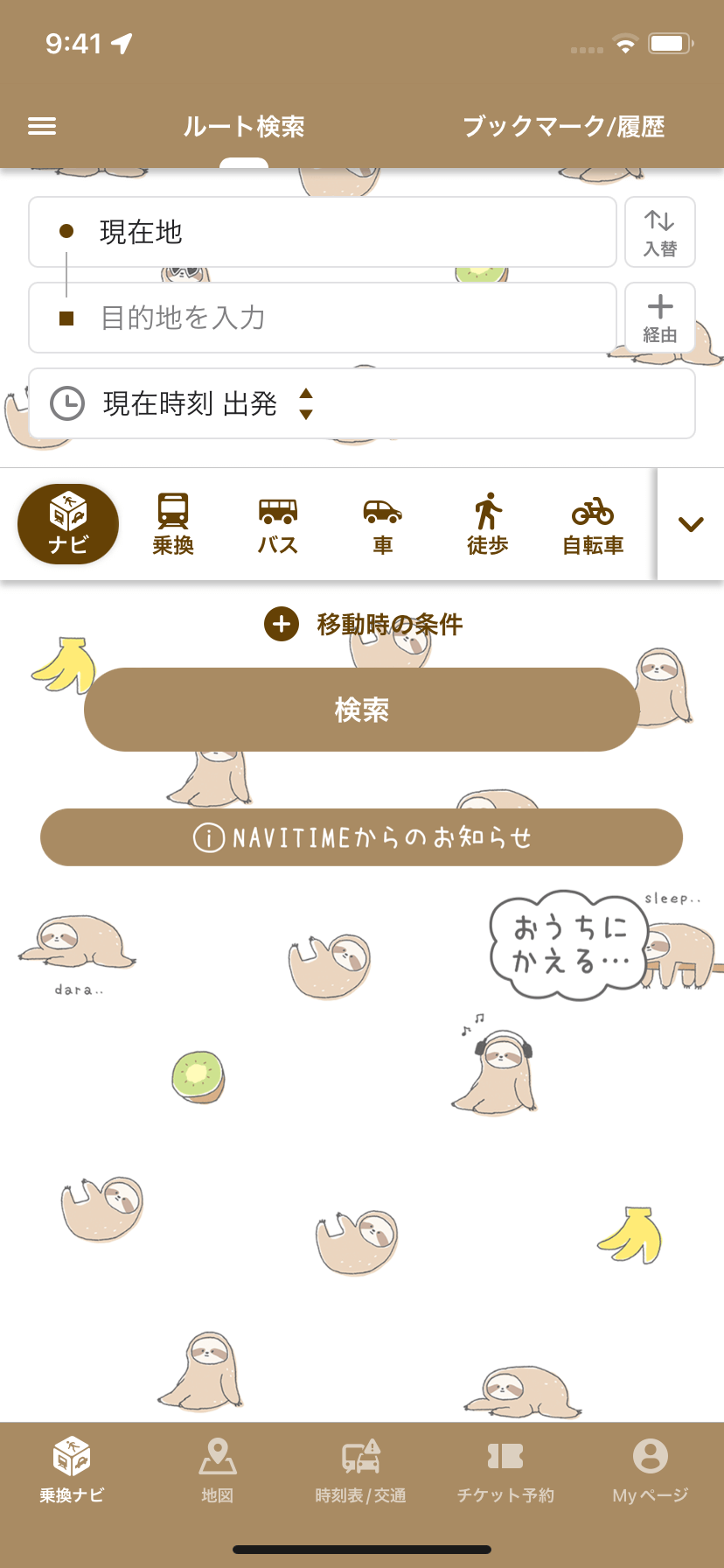
Task: Switch to ブックマーク/履歴 tab
Action: click(563, 127)
